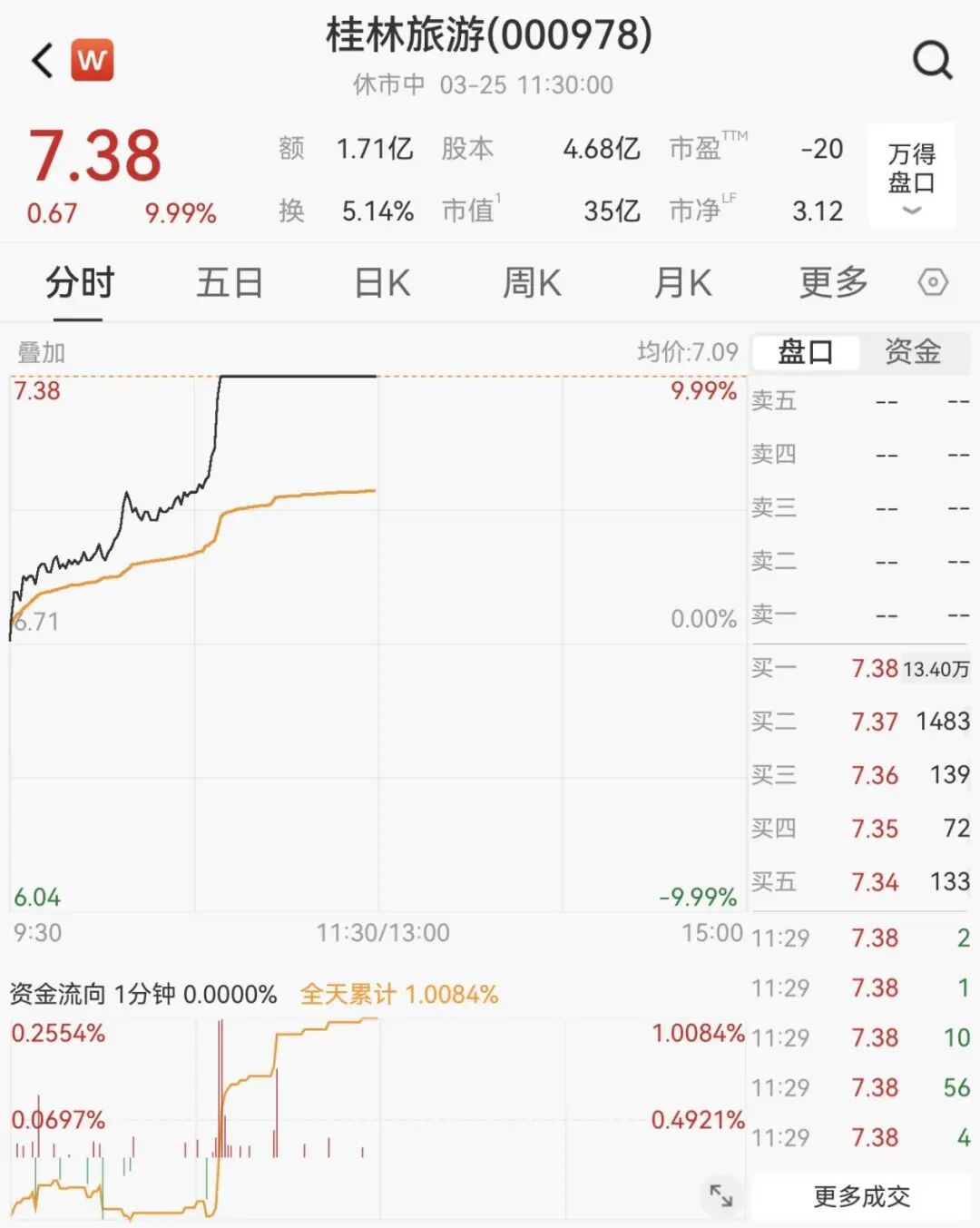View 更多成交 trade records
The image size is (980, 1228).
click(860, 1196)
